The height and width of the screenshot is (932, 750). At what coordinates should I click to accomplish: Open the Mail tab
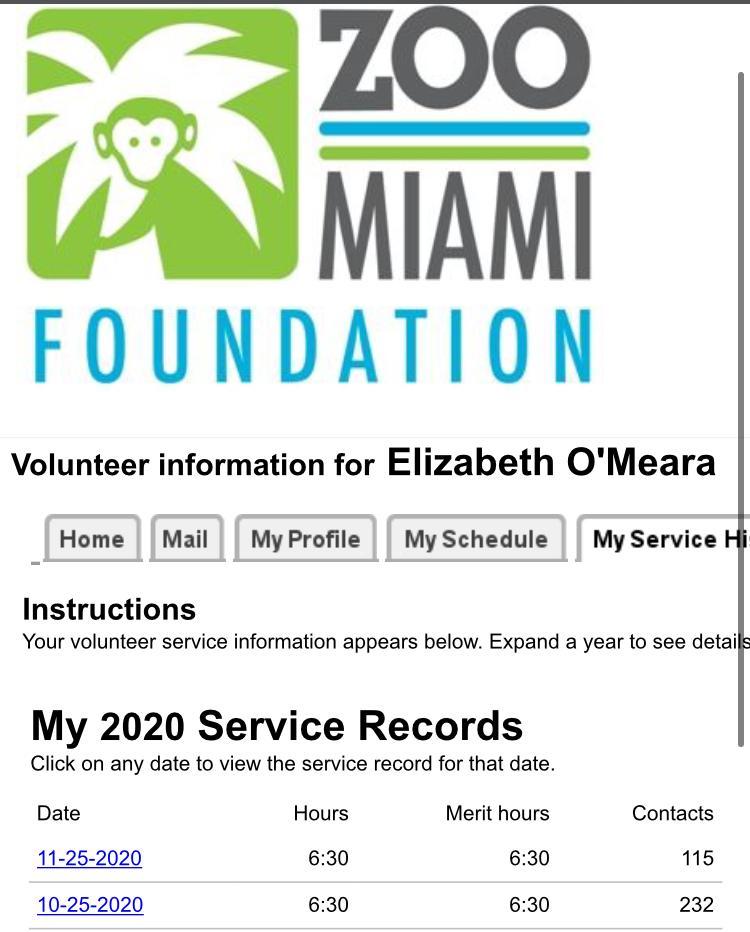pyautogui.click(x=185, y=539)
